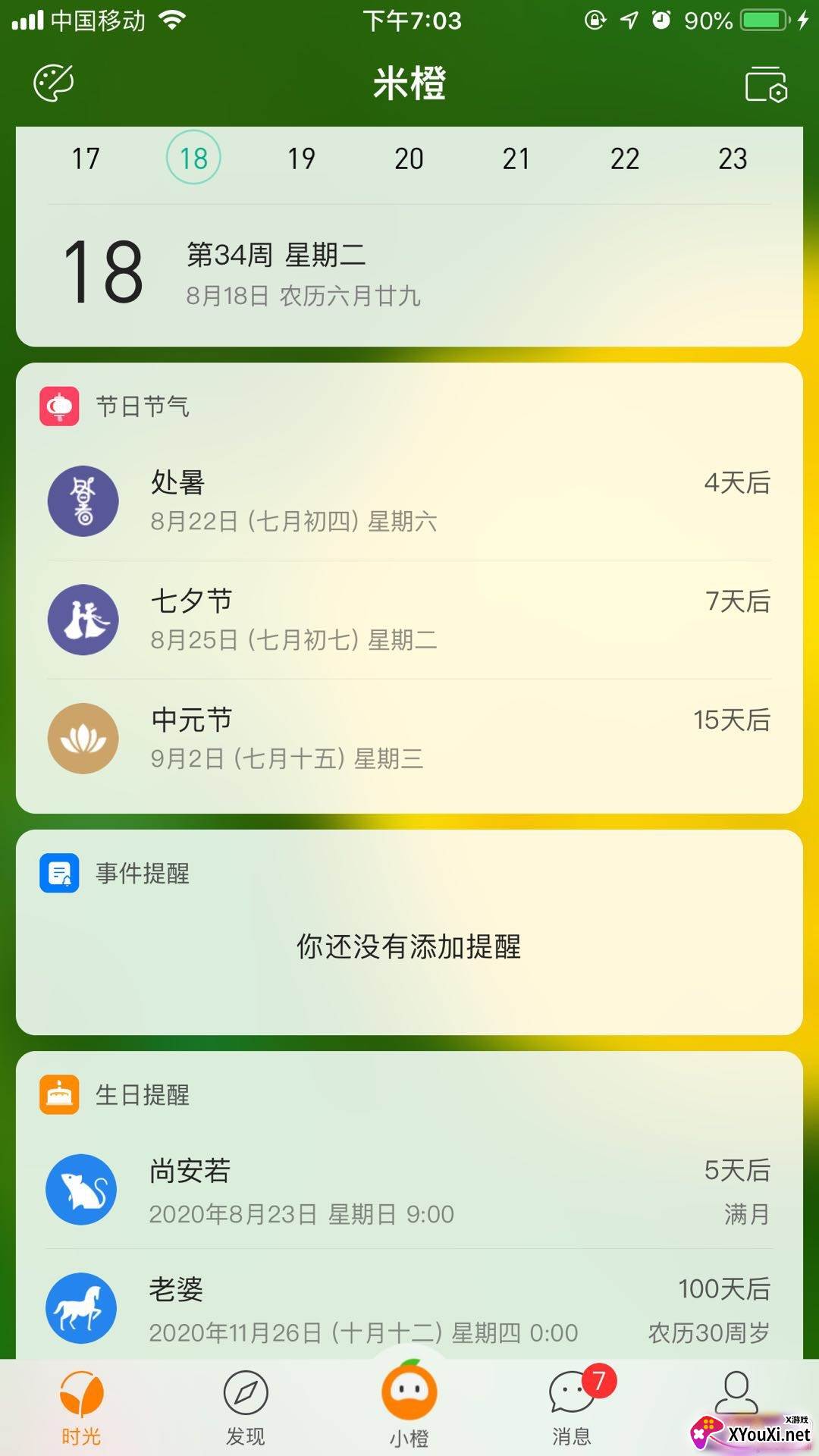Open the card settings icon

[x=766, y=83]
